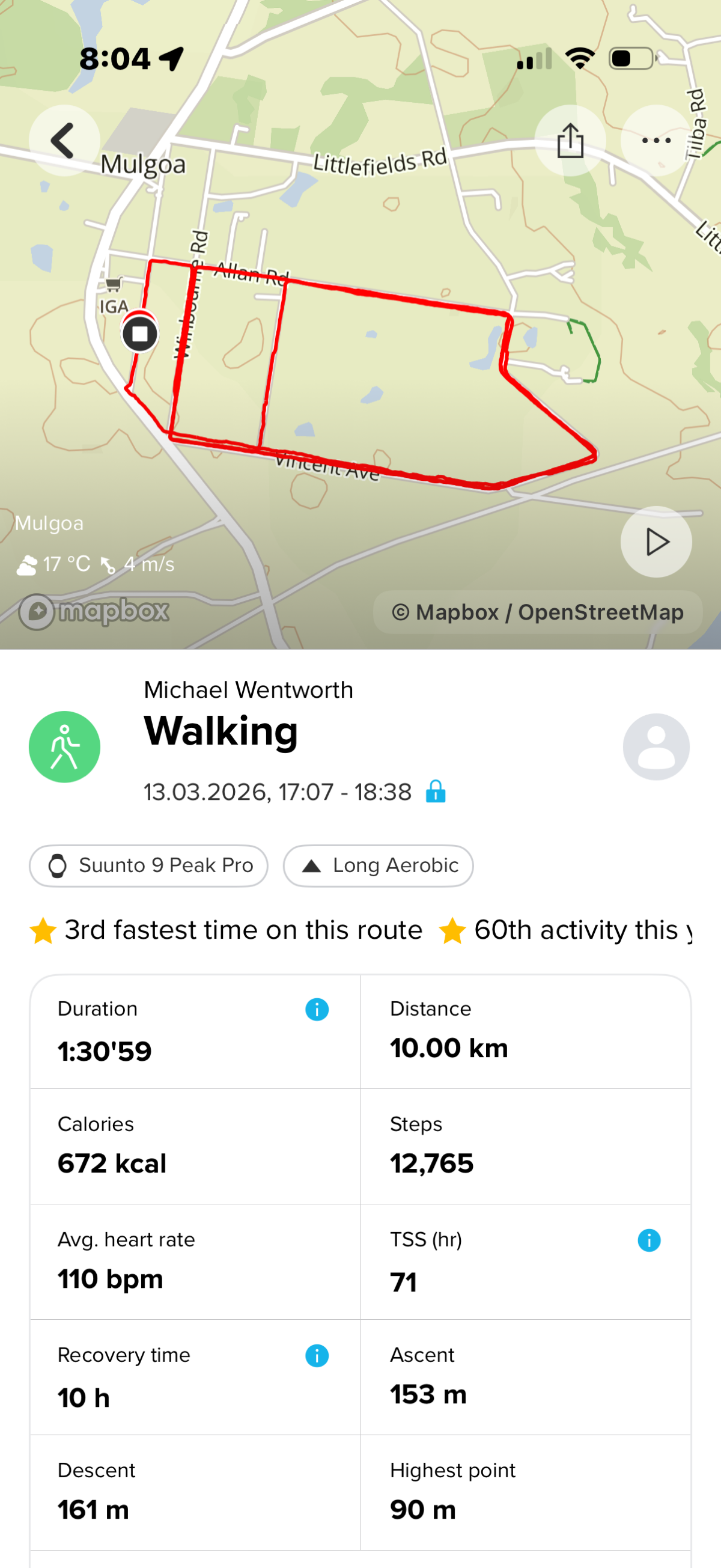721x1568 pixels.
Task: Go back using the back arrow
Action: 64,141
